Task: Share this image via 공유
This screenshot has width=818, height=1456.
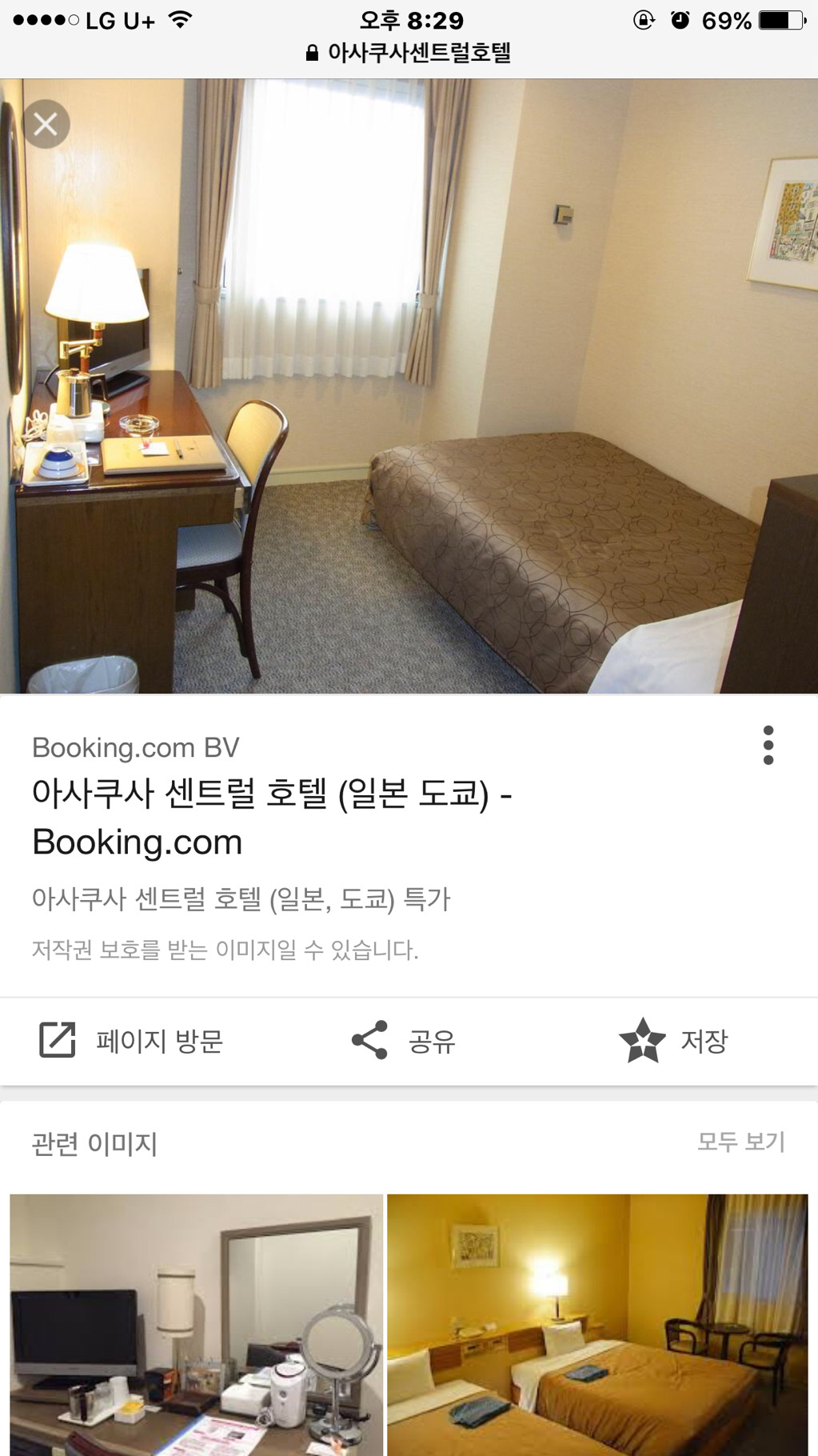Action: pyautogui.click(x=404, y=1041)
